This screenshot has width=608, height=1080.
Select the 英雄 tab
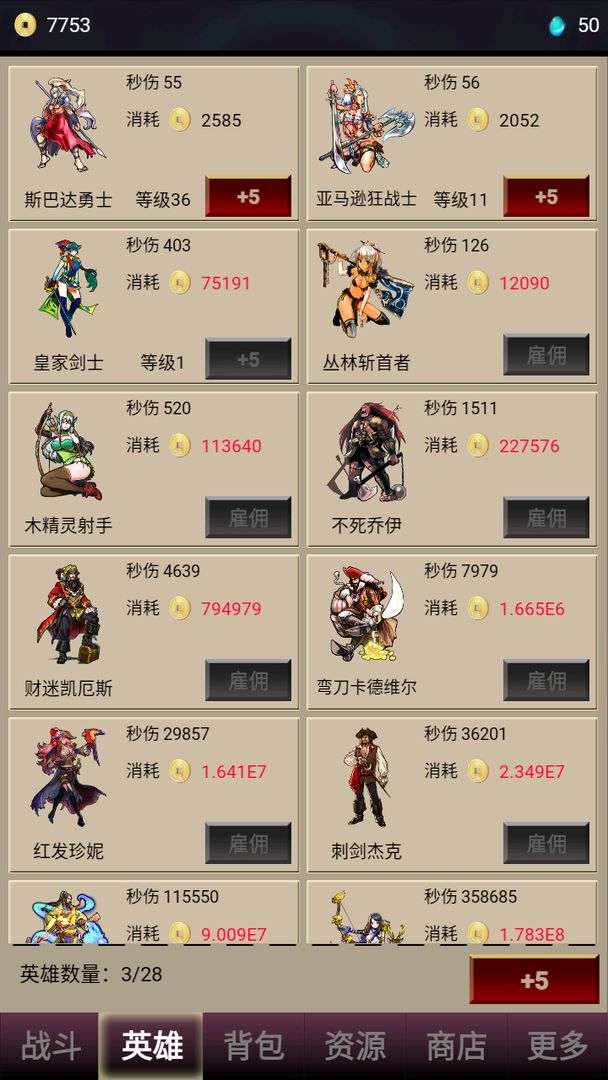152,1046
